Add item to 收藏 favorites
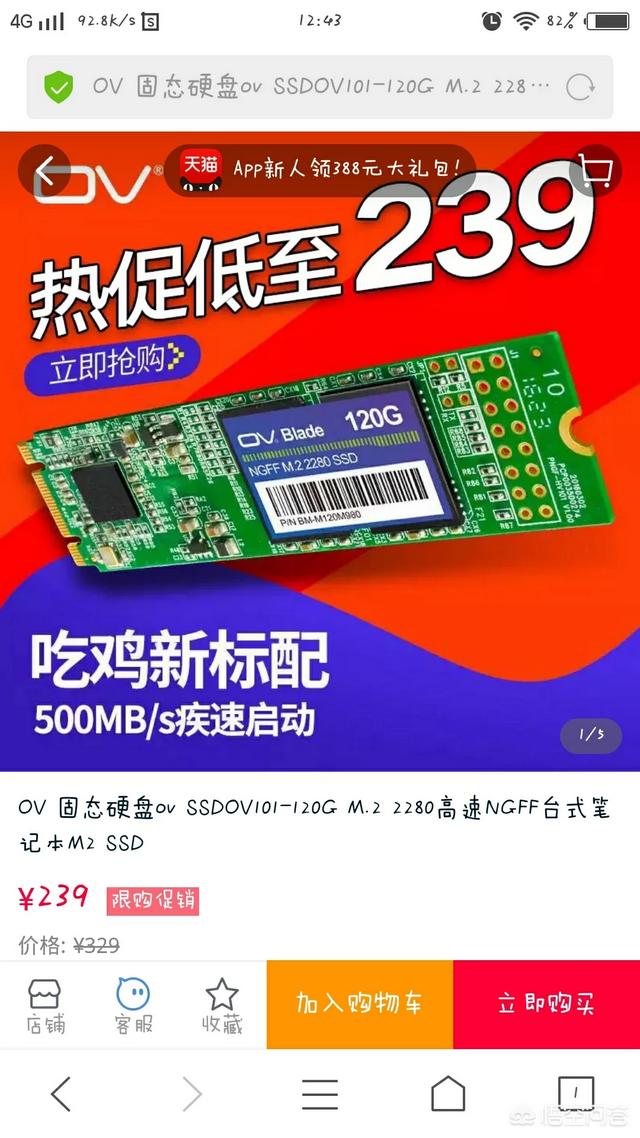This screenshot has height=1138, width=640. (x=221, y=1006)
